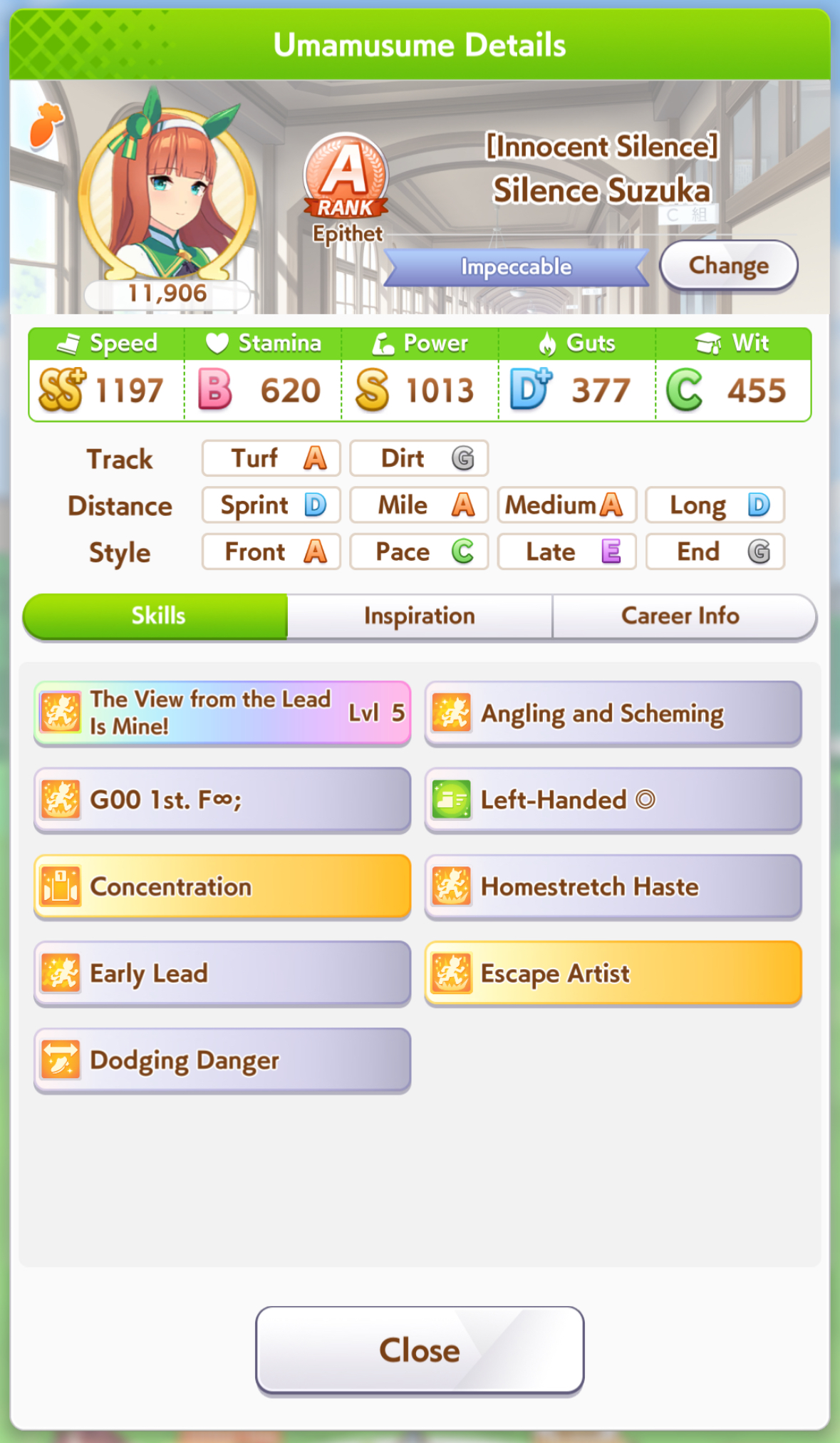840x1443 pixels.
Task: Open the Escape Artist skill
Action: 613,973
